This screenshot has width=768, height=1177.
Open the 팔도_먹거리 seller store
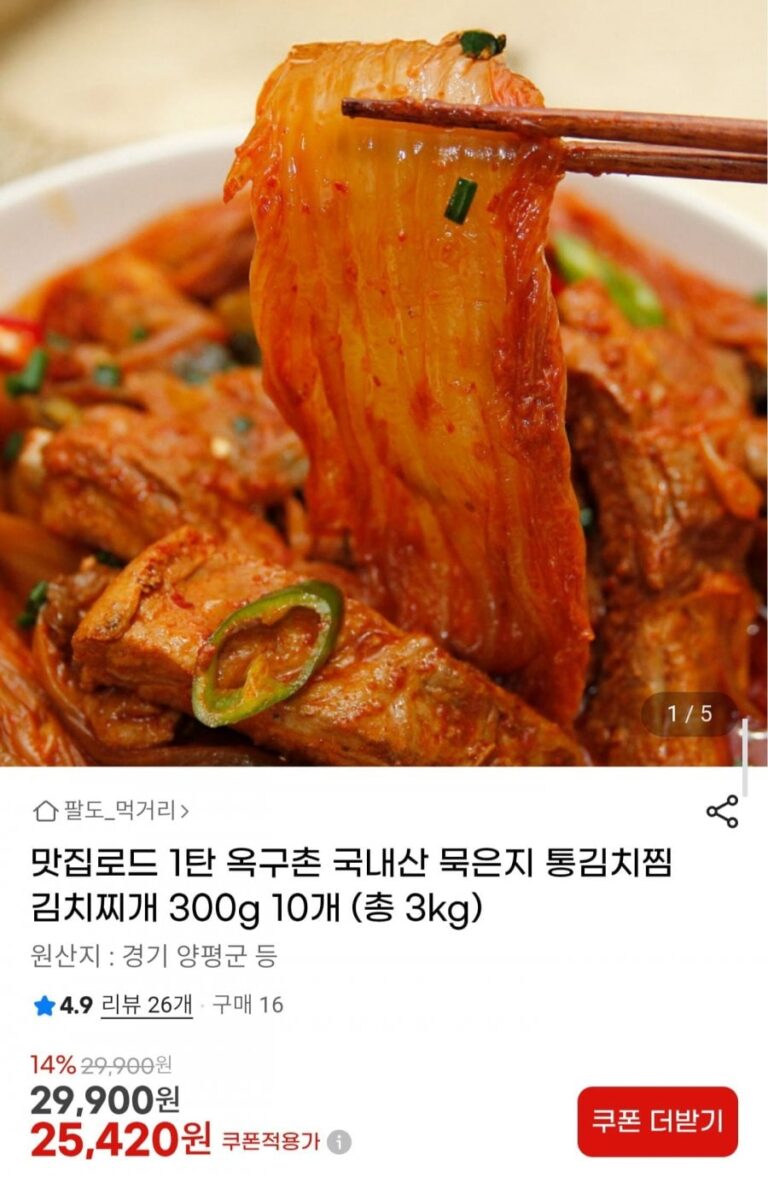tap(111, 810)
